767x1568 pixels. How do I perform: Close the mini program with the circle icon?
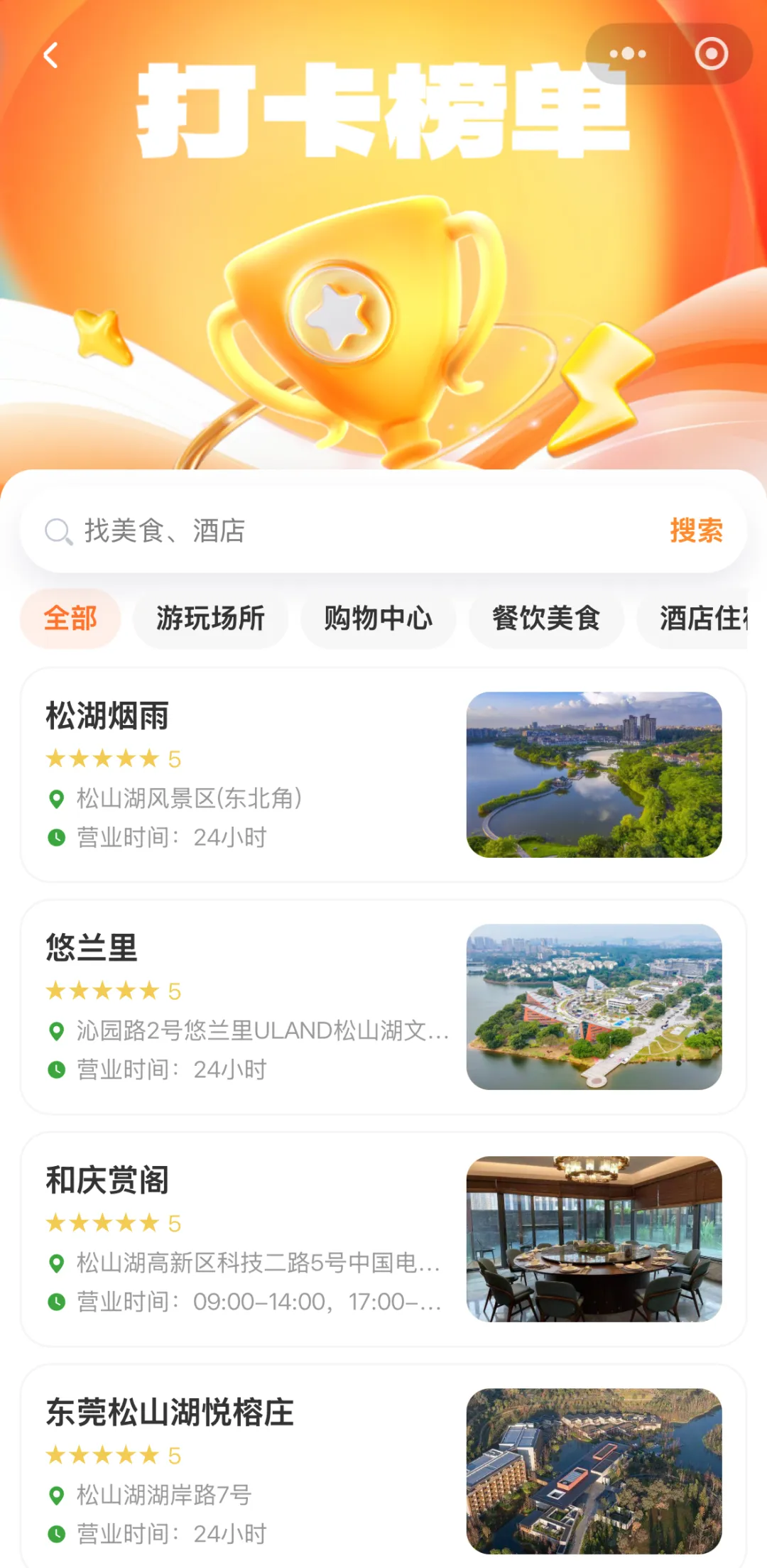(711, 54)
